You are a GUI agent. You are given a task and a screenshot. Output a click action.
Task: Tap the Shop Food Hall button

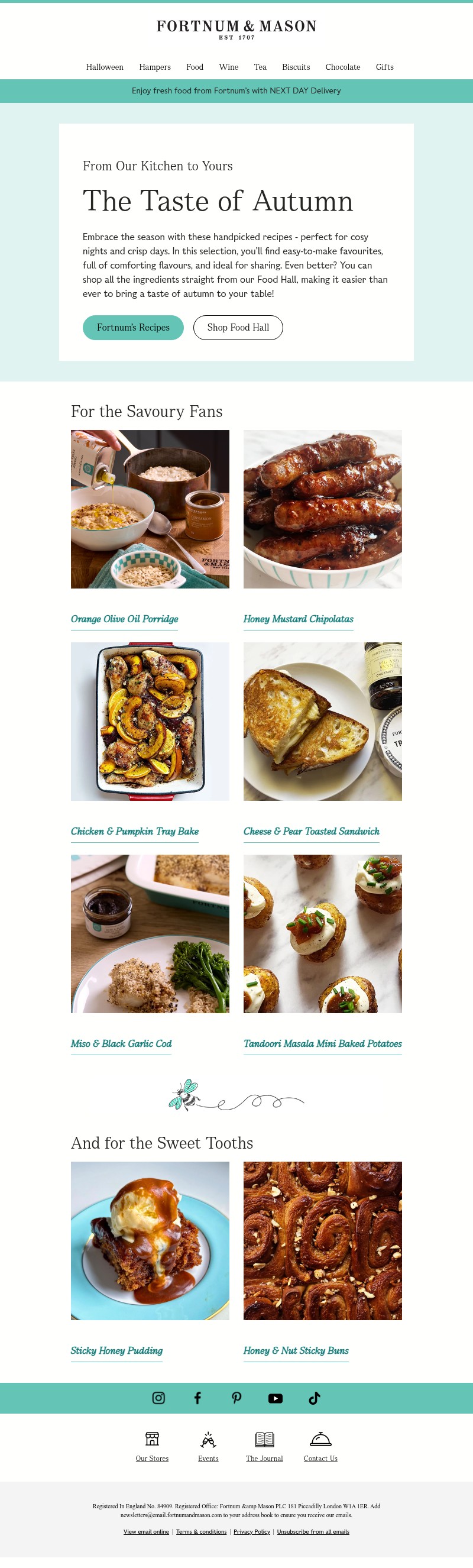pos(238,328)
